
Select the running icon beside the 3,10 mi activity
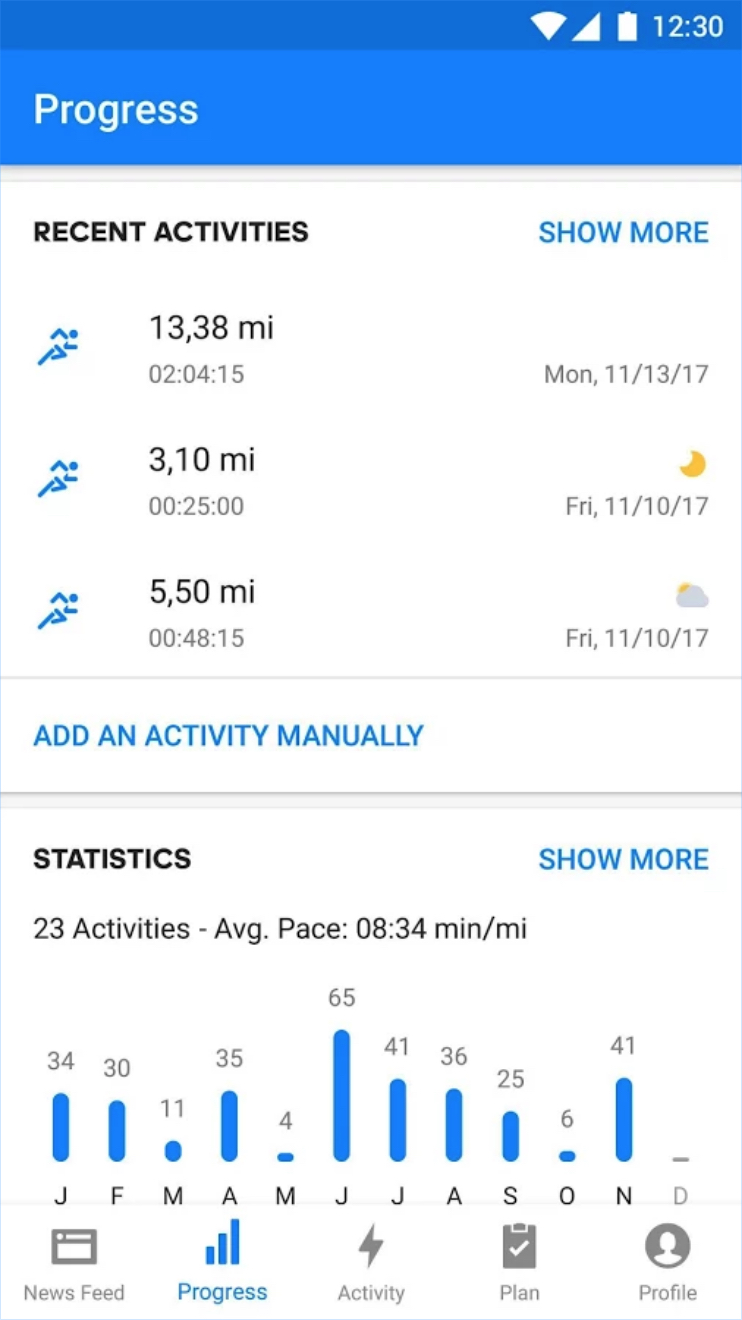[x=58, y=478]
